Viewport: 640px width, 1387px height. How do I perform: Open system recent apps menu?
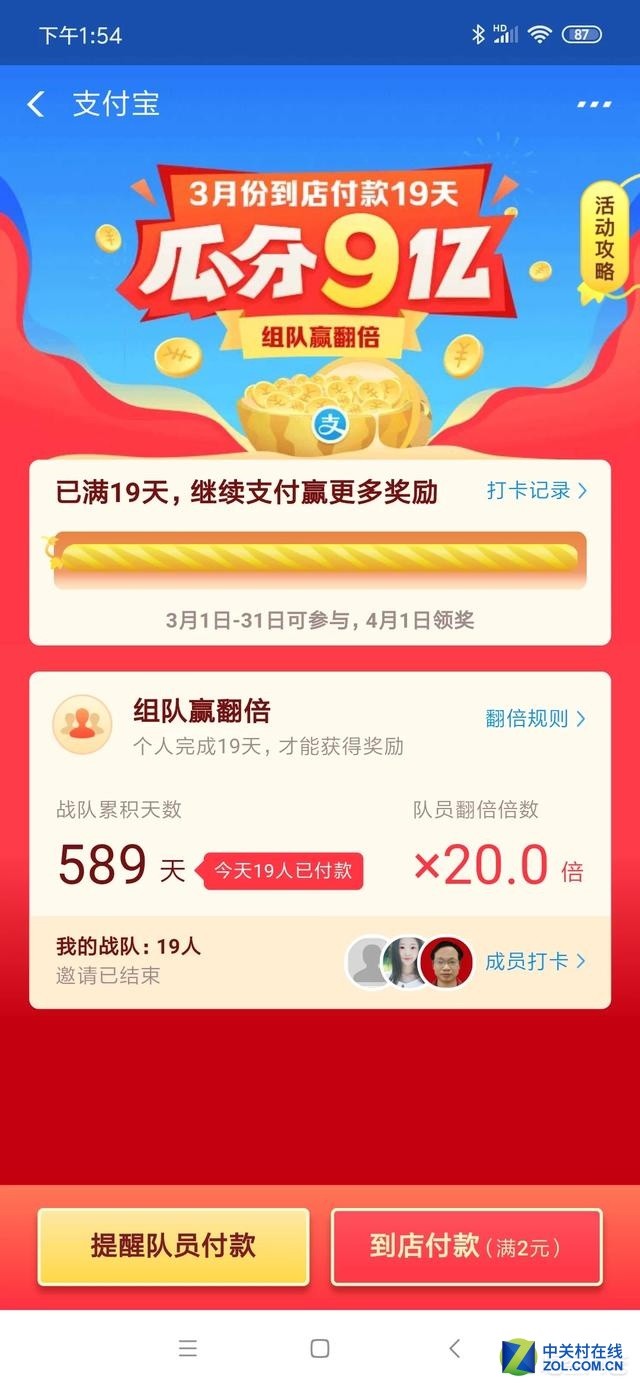tap(188, 1348)
